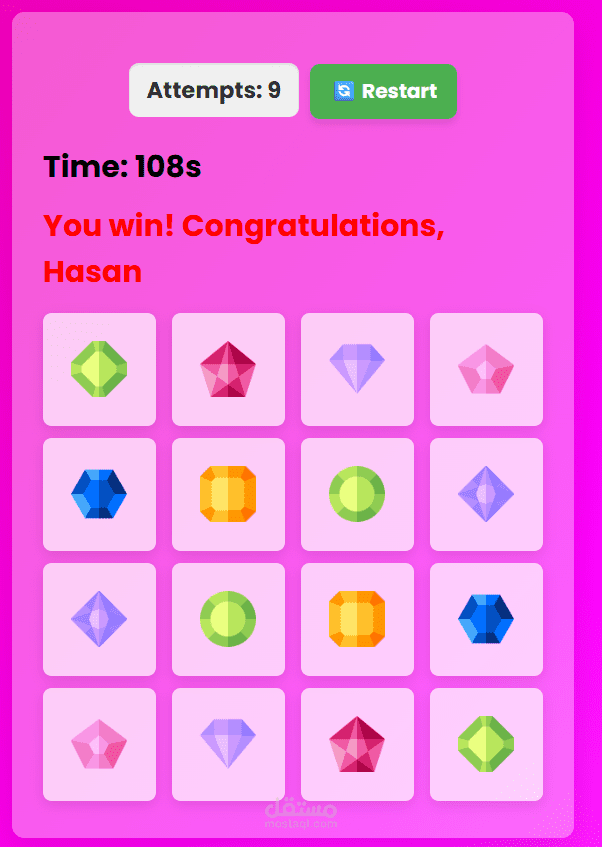The width and height of the screenshot is (602, 847).
Task: Restart the memory game
Action: coord(384,91)
